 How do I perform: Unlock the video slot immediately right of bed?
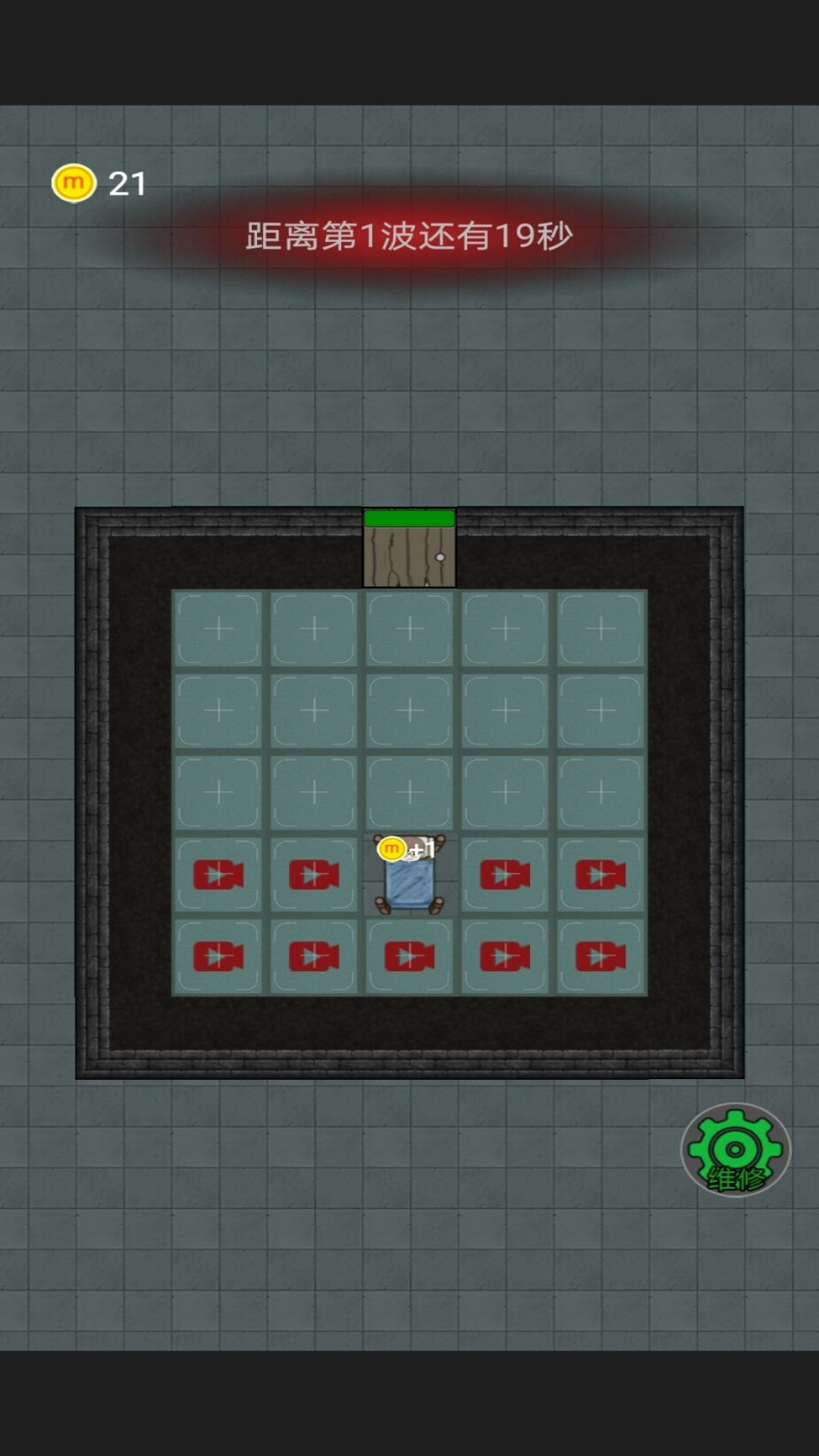coord(505,875)
